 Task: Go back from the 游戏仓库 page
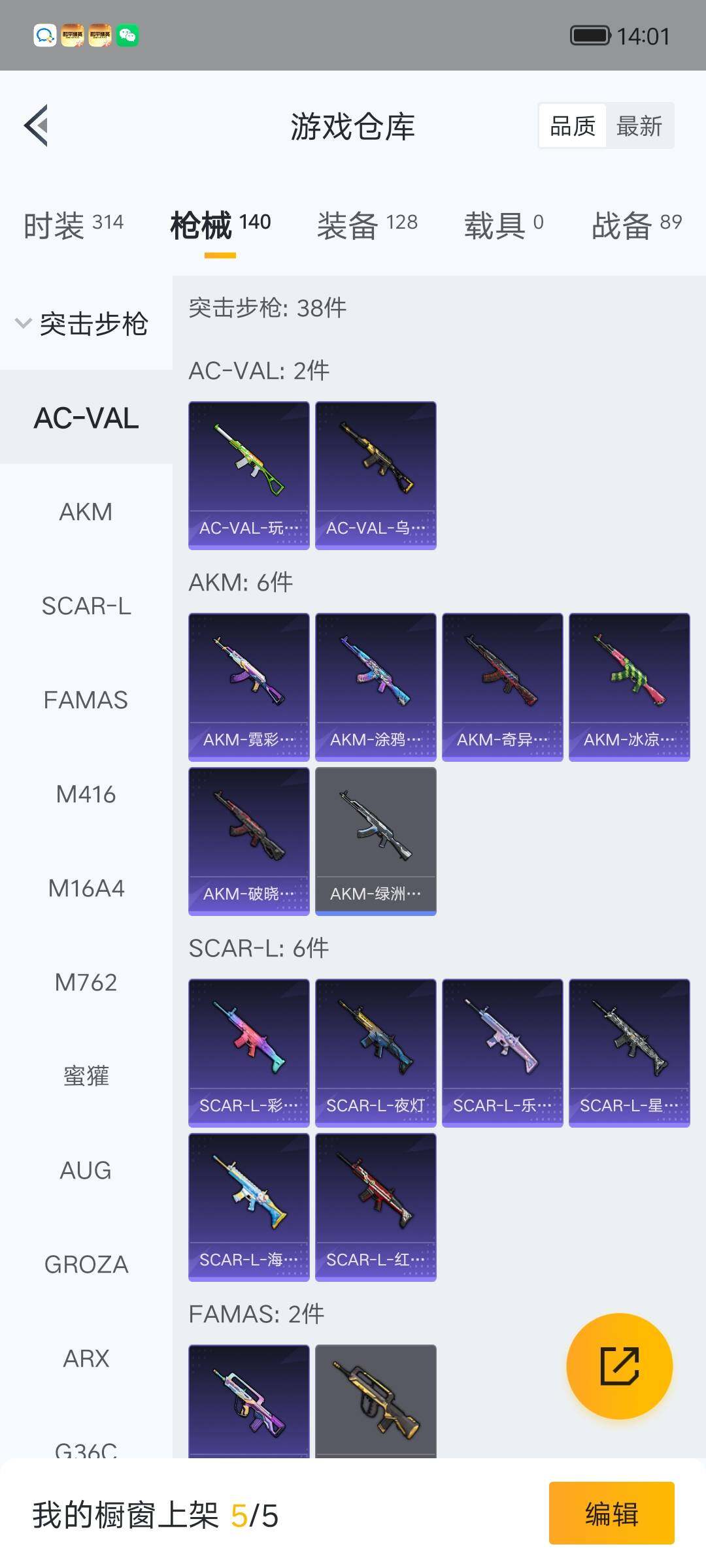click(x=37, y=125)
